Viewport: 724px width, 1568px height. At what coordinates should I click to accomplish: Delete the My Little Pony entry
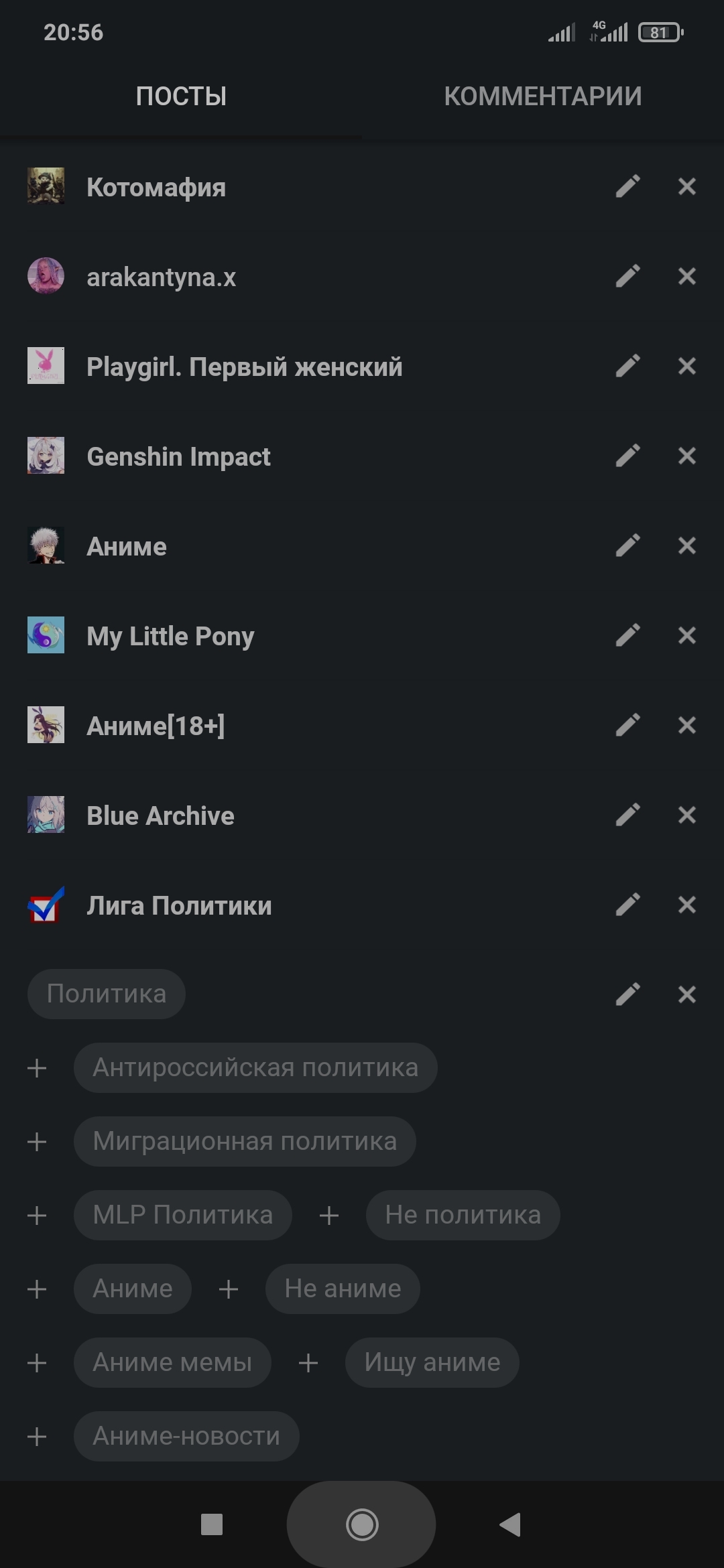pos(686,636)
